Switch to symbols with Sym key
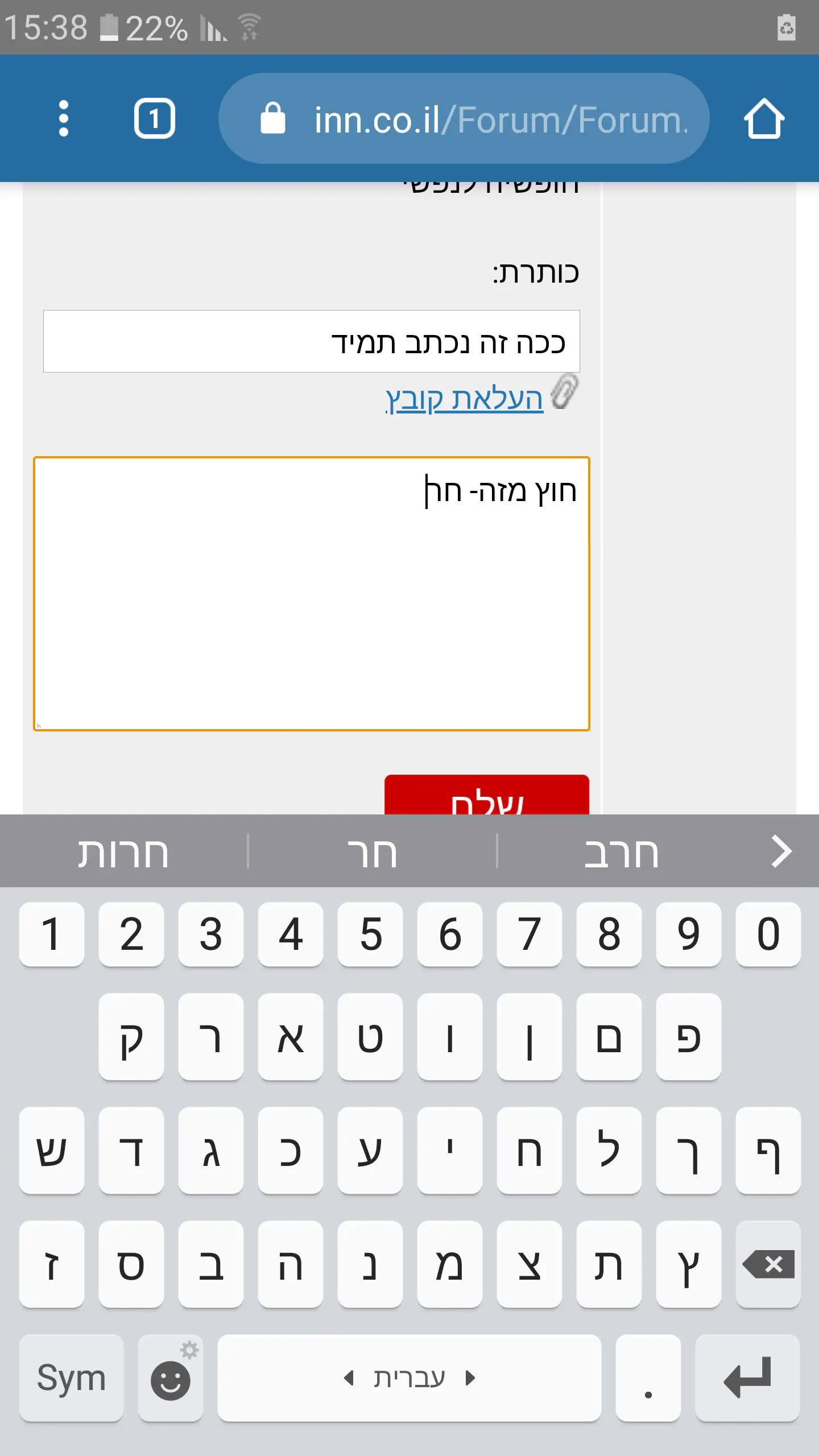The image size is (819, 1456). point(71,1378)
